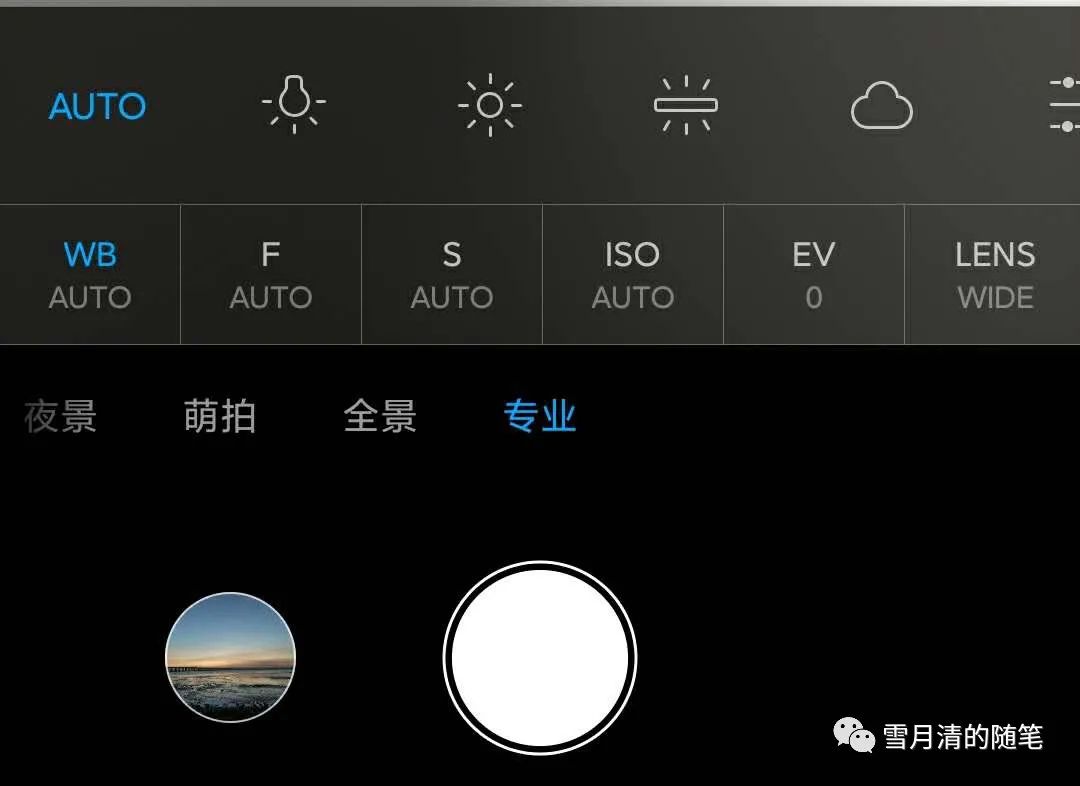Open the WB parameter setting
The height and width of the screenshot is (786, 1080).
pyautogui.click(x=90, y=275)
